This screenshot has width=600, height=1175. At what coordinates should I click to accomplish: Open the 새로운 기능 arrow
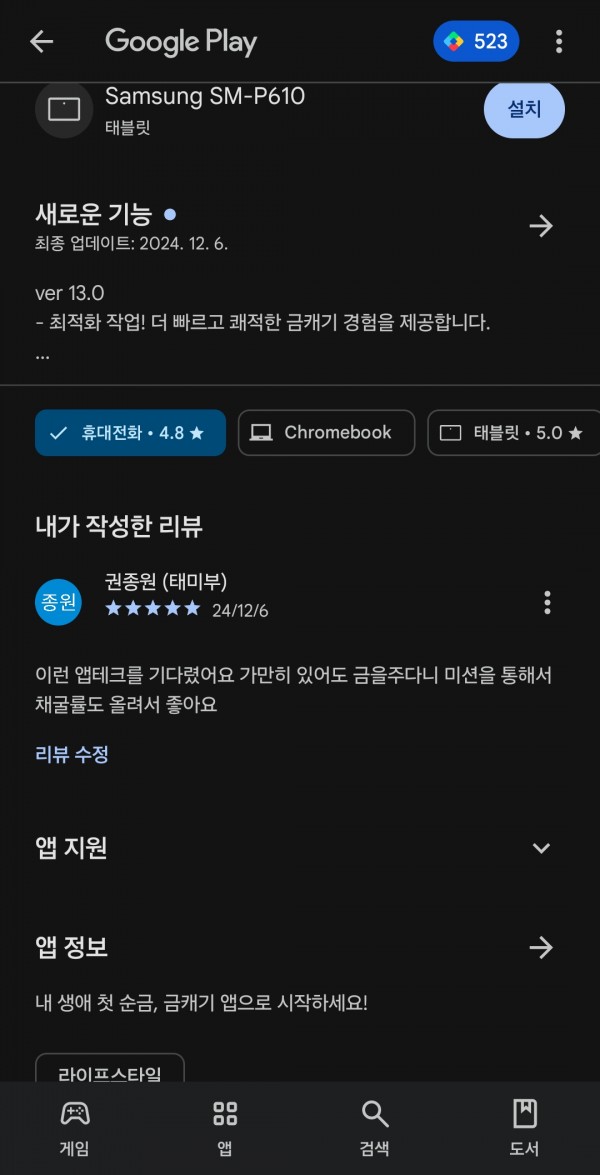coord(541,226)
